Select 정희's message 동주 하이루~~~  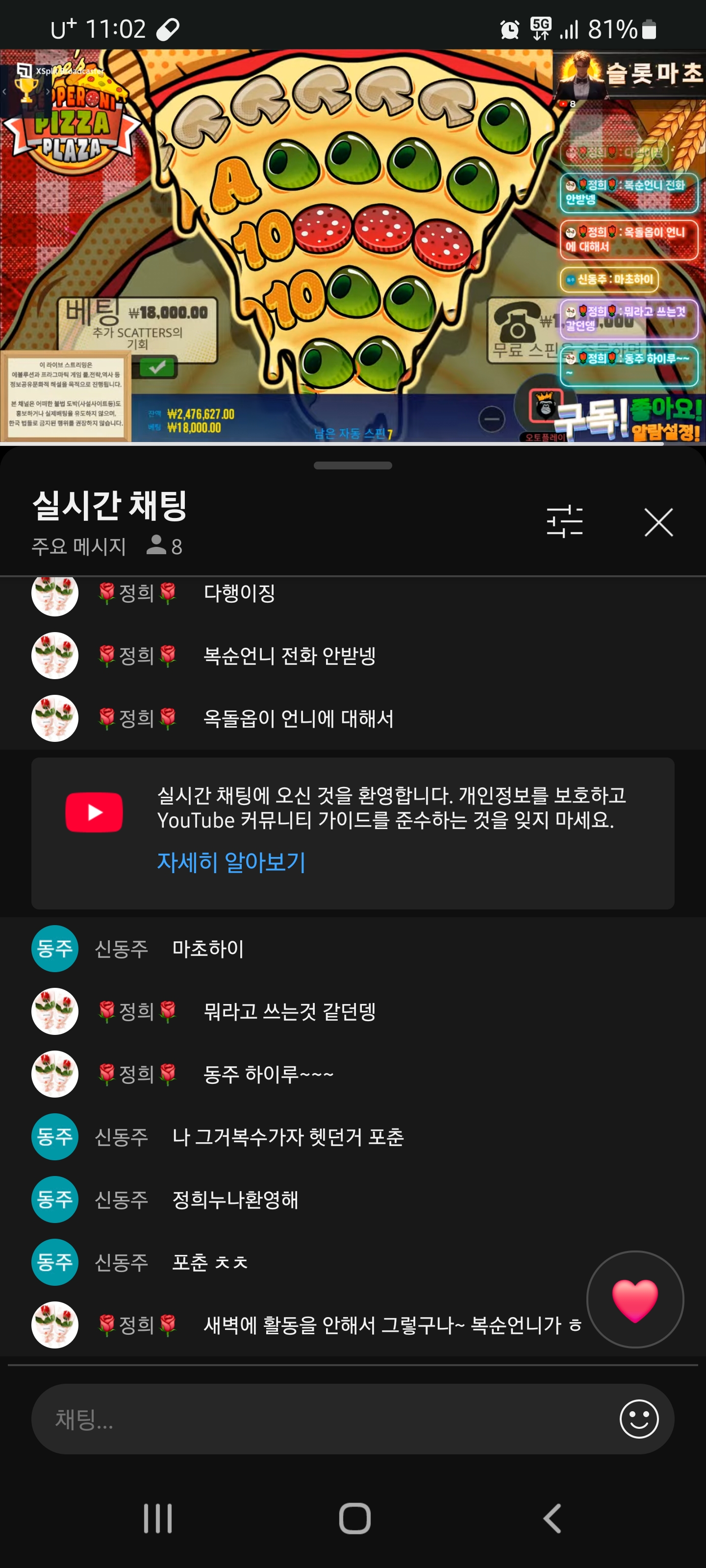[x=268, y=1074]
